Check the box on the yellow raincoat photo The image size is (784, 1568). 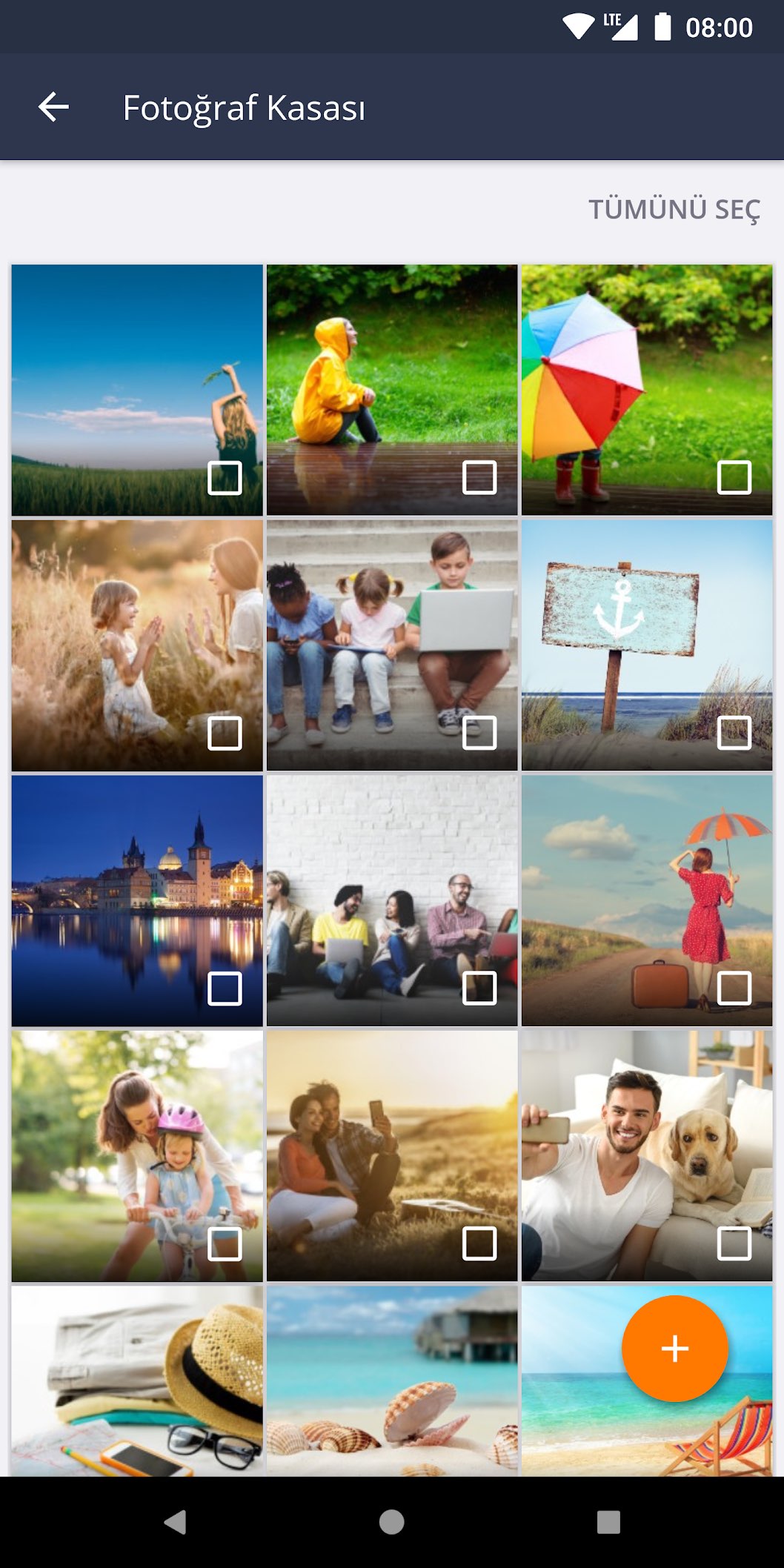tap(479, 477)
